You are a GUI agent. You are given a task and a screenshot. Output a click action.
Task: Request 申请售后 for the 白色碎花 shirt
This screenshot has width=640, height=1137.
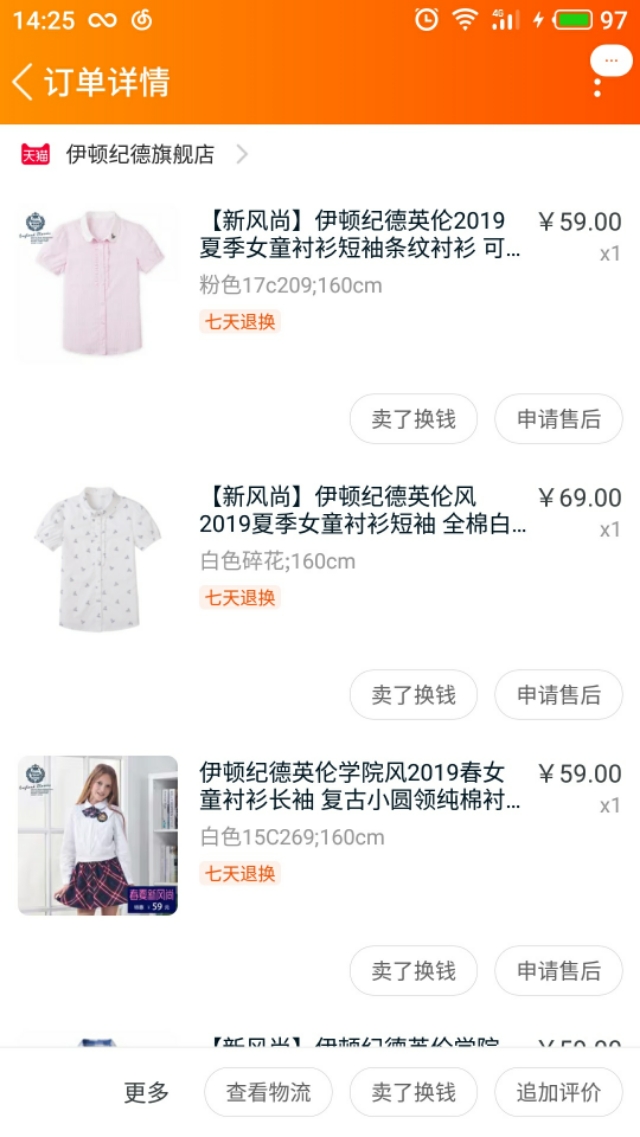[x=559, y=695]
